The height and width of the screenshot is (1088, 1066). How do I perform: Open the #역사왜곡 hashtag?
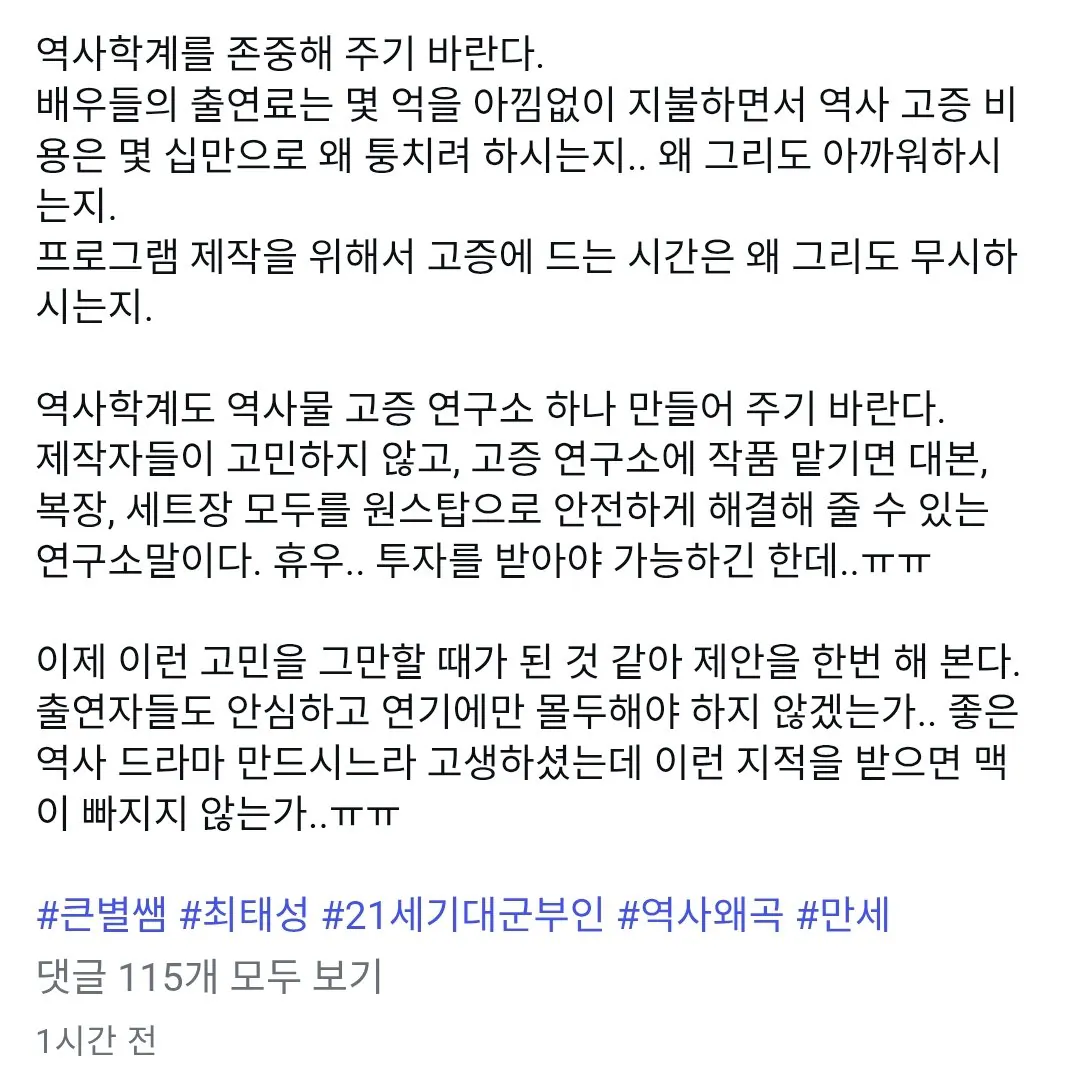[x=700, y=914]
